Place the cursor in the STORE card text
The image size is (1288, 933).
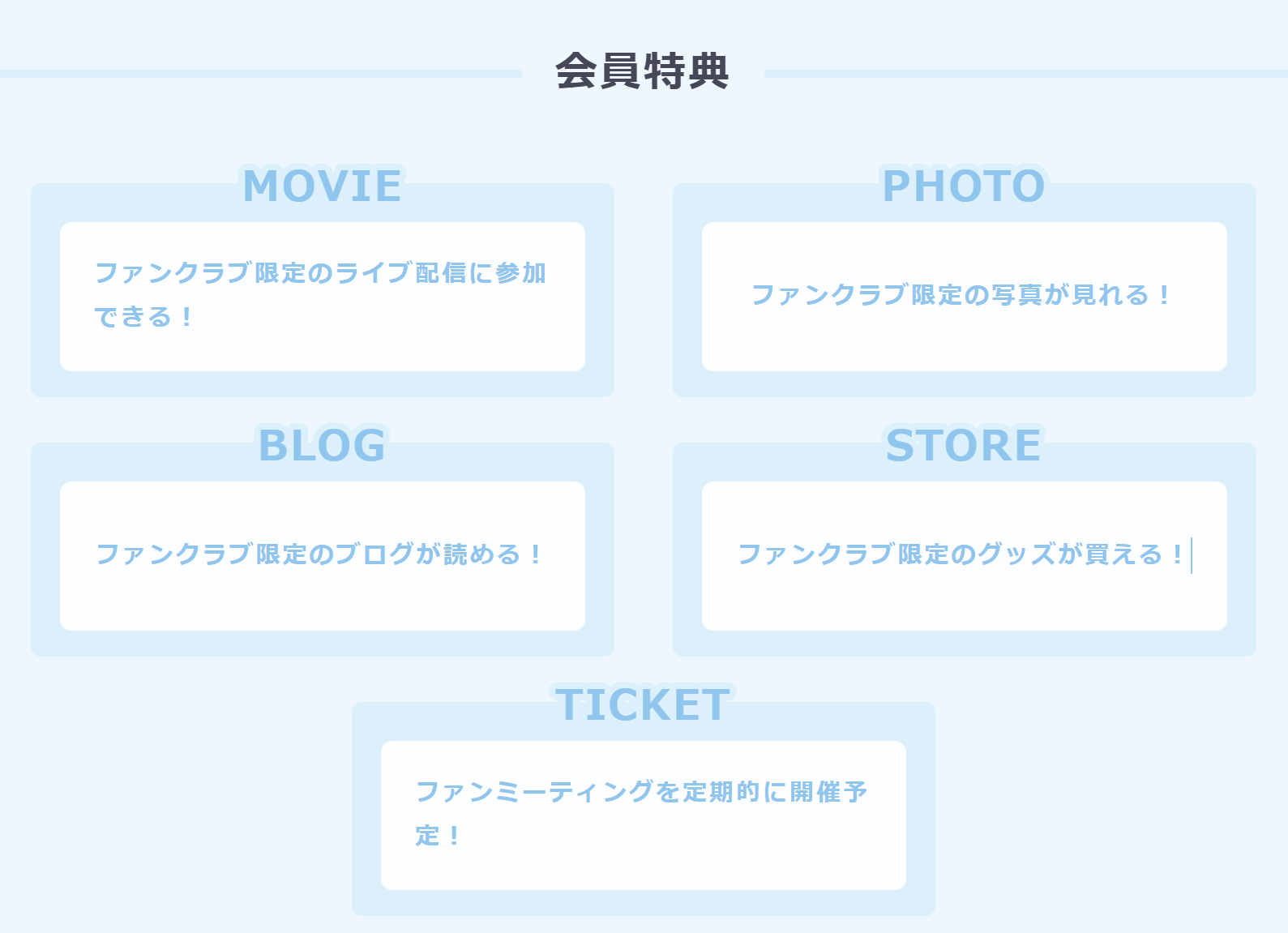click(x=961, y=554)
